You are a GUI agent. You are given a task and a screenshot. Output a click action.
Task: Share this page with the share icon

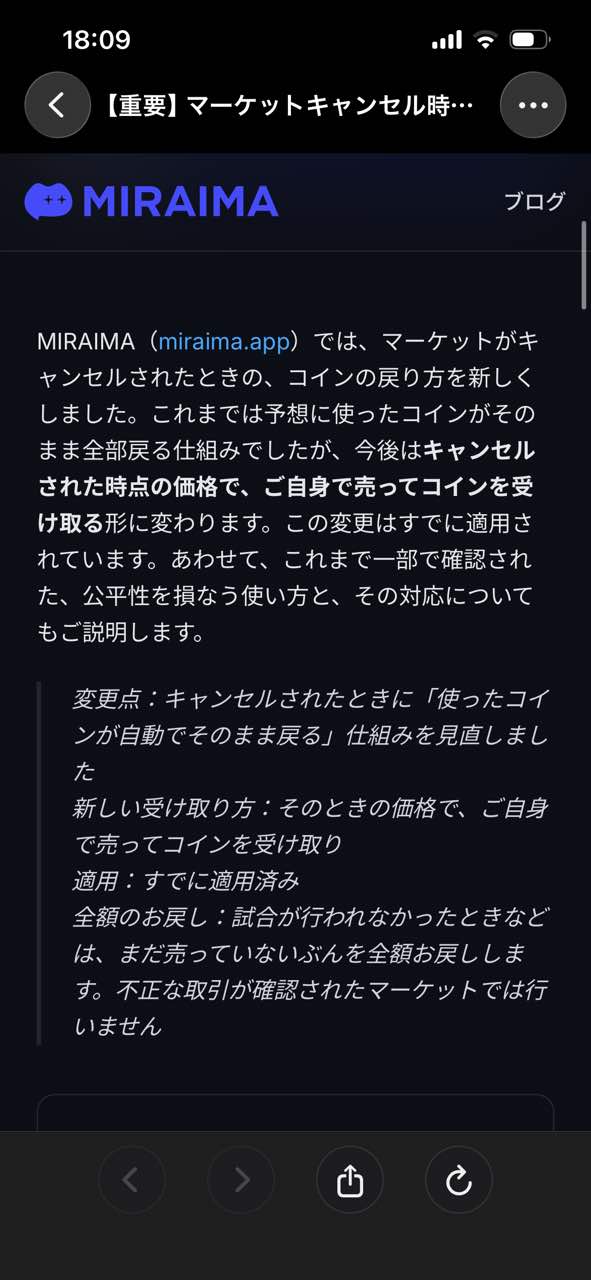[x=350, y=1180]
